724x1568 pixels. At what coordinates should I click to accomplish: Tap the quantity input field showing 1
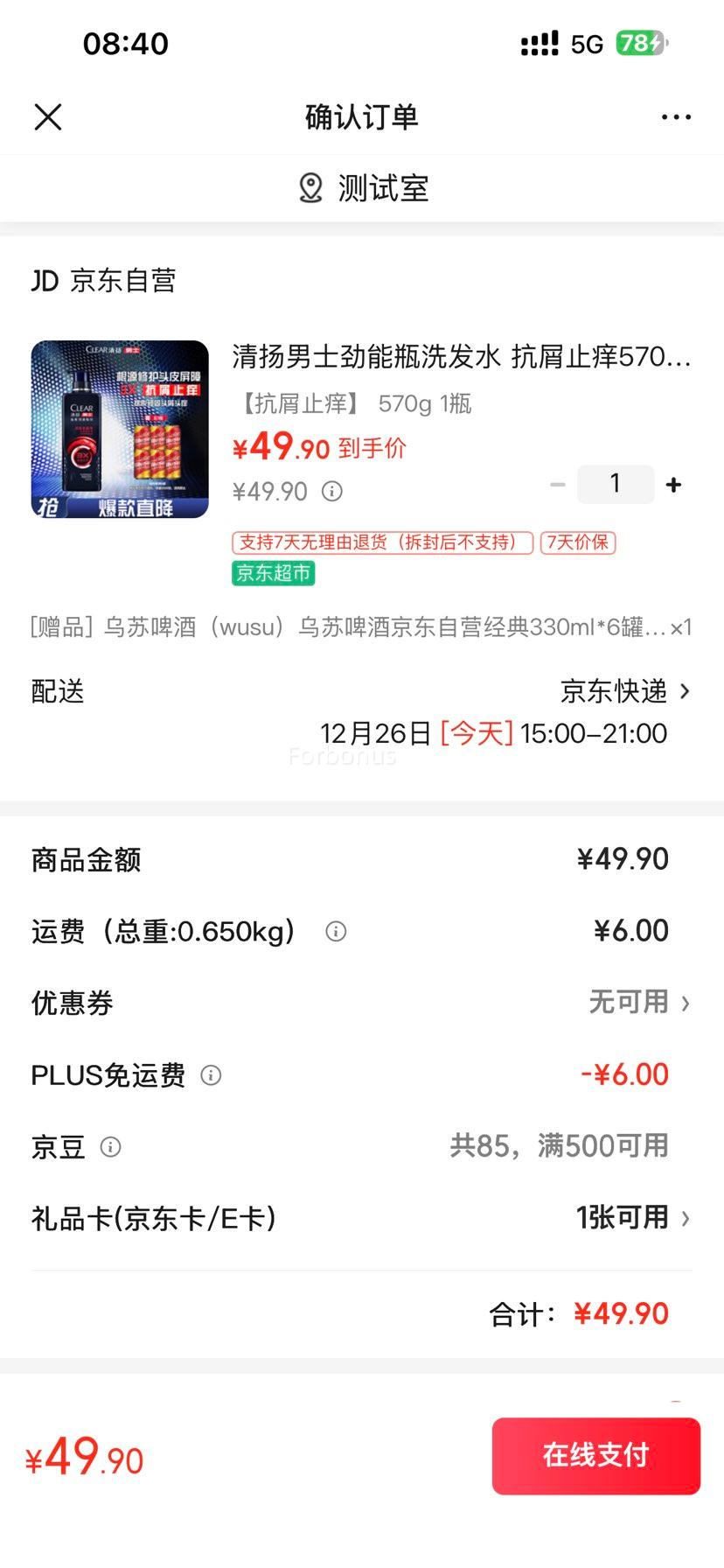(616, 484)
